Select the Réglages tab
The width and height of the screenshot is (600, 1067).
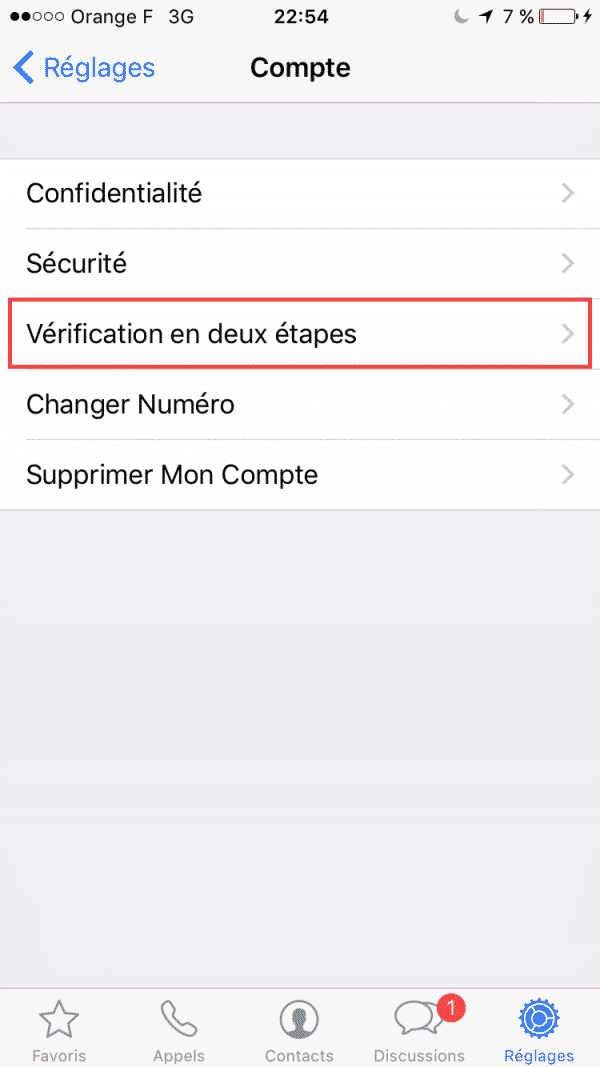point(539,1030)
